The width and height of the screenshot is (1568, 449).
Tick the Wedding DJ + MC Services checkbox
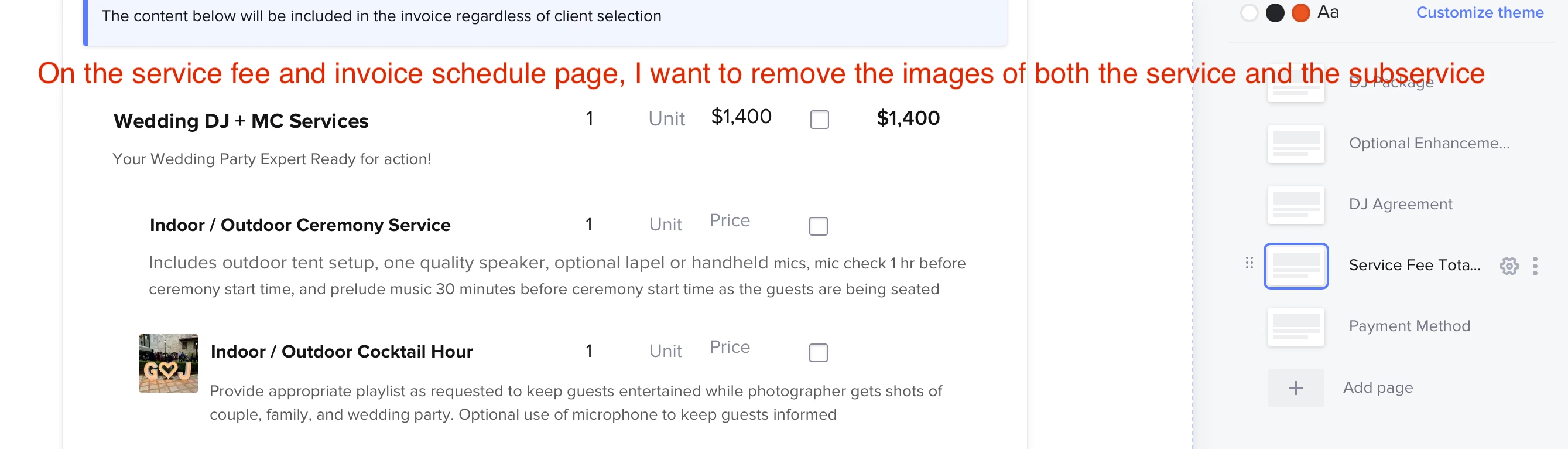click(x=819, y=120)
